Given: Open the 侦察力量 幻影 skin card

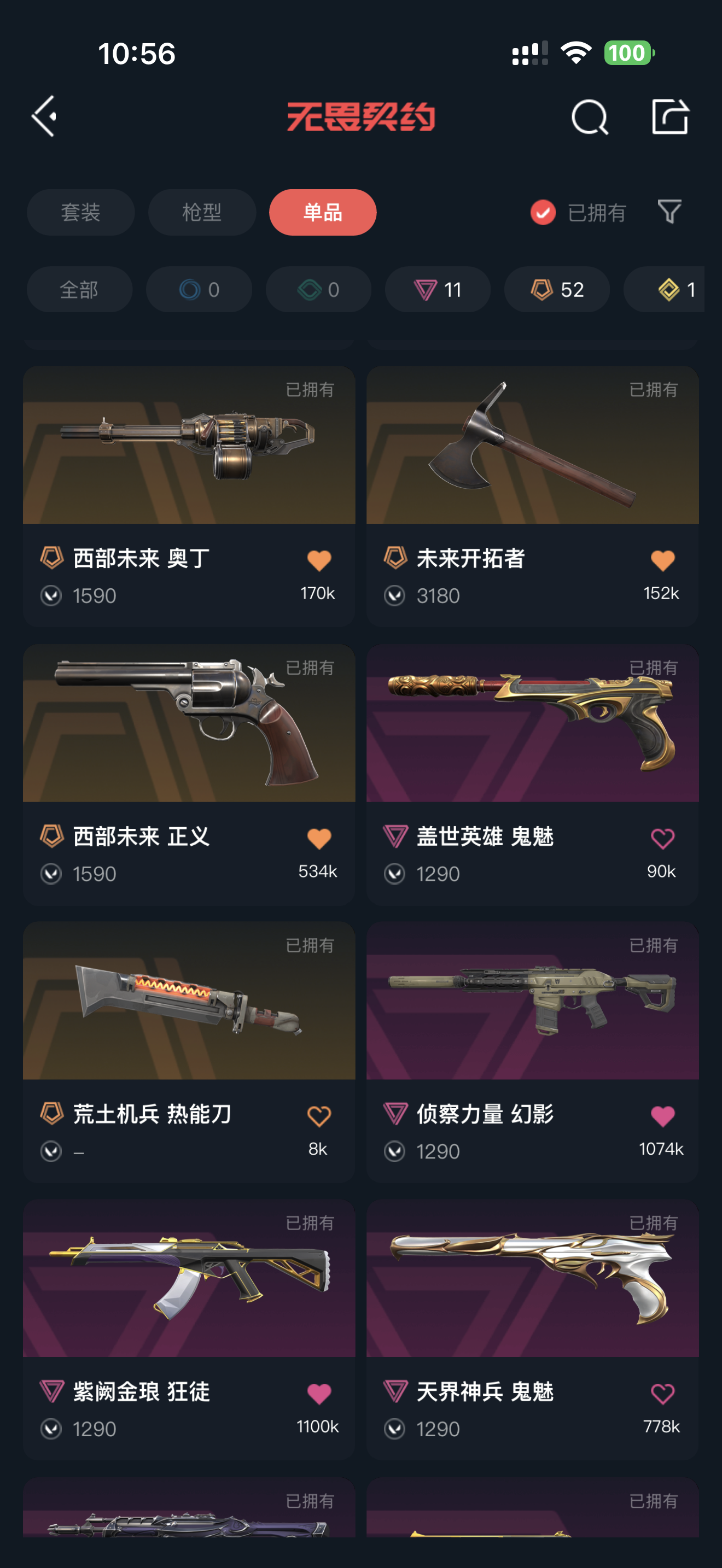Looking at the screenshot, I should [532, 1052].
